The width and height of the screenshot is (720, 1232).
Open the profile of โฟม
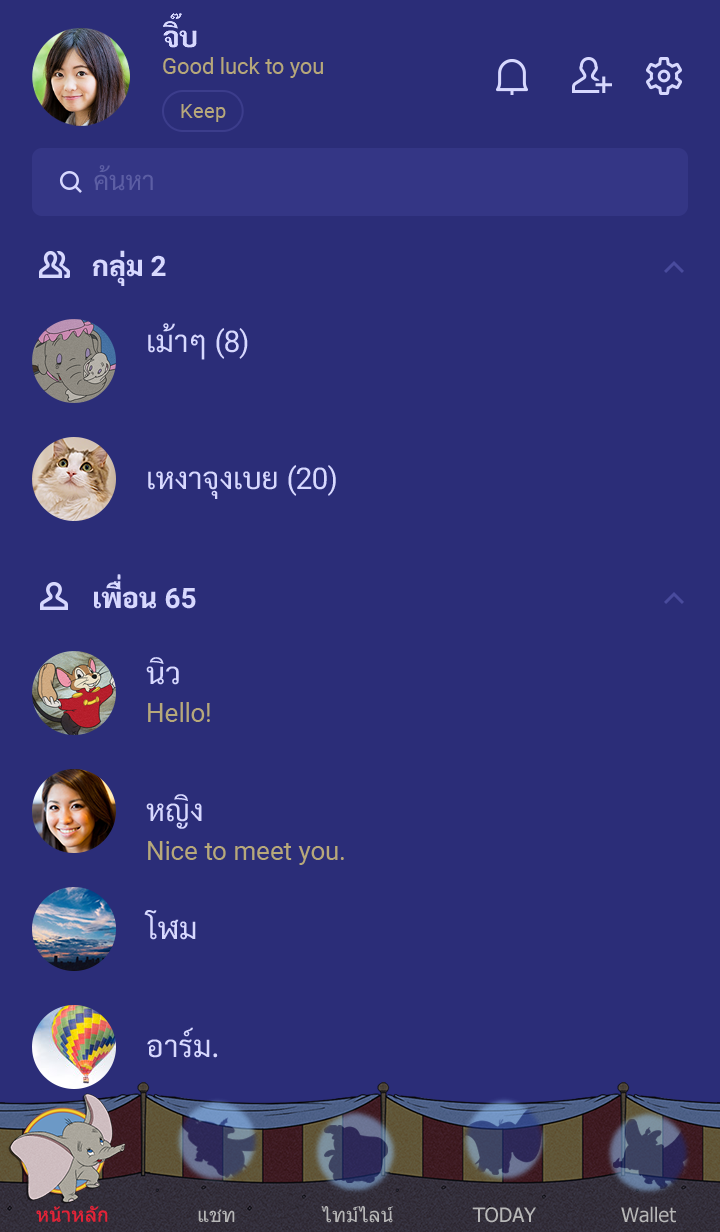[x=172, y=929]
